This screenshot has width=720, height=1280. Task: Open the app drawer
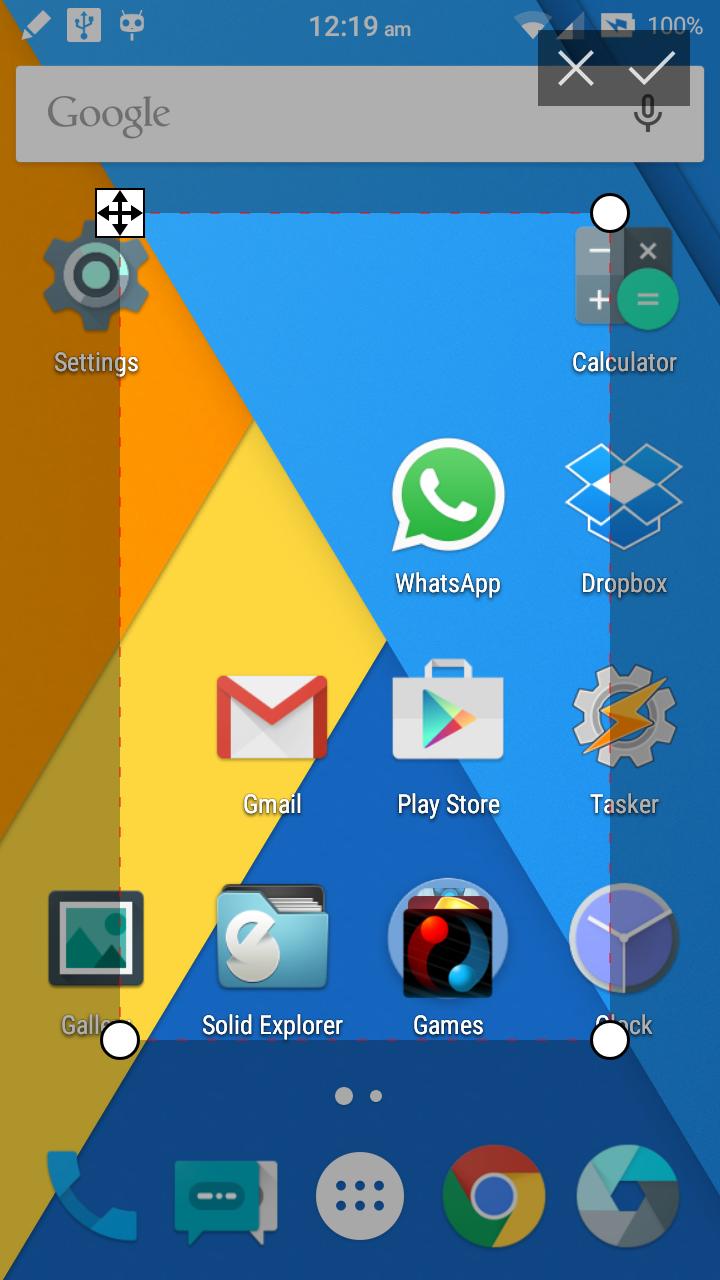tap(360, 1196)
